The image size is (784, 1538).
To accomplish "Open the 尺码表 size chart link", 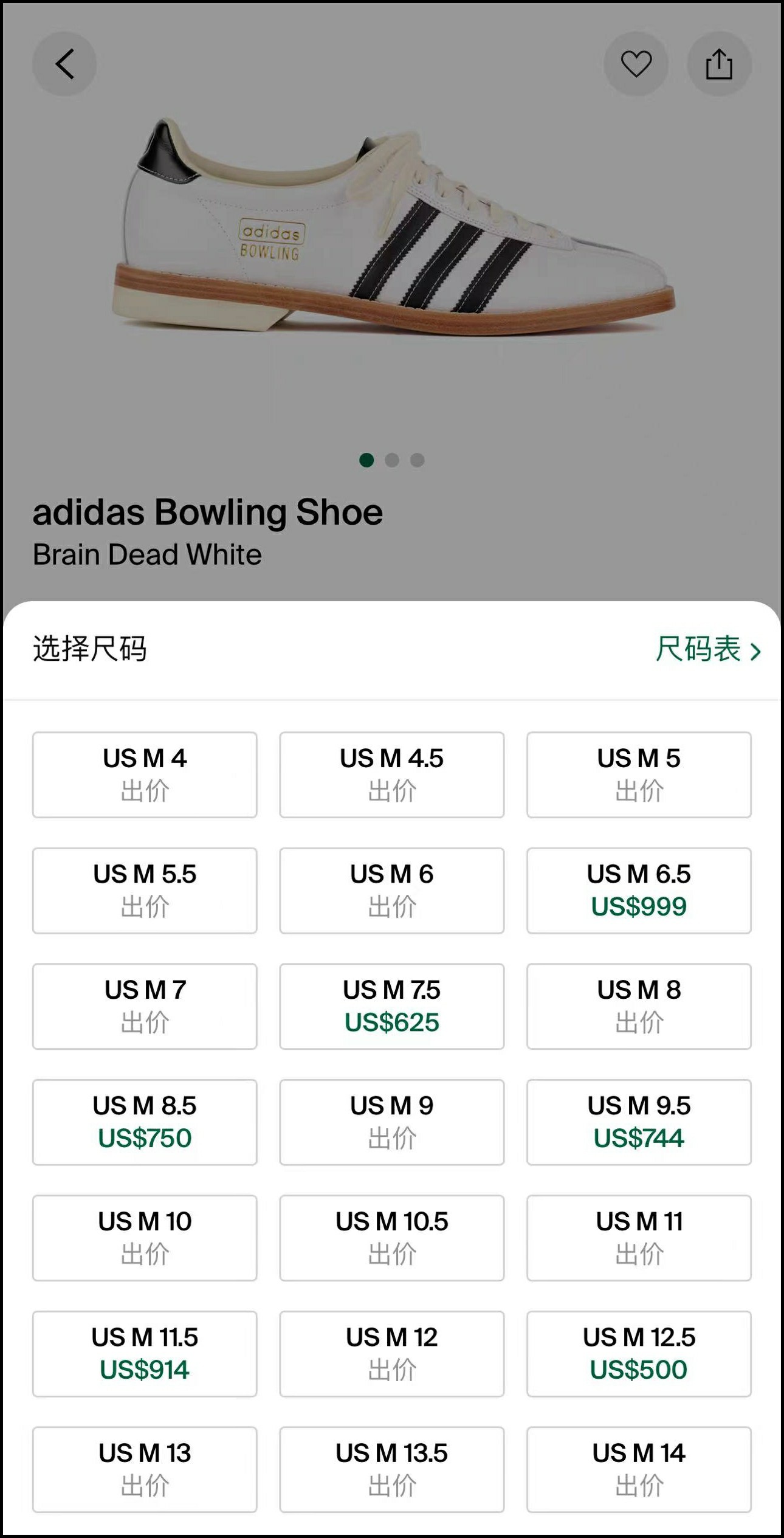I will 707,649.
